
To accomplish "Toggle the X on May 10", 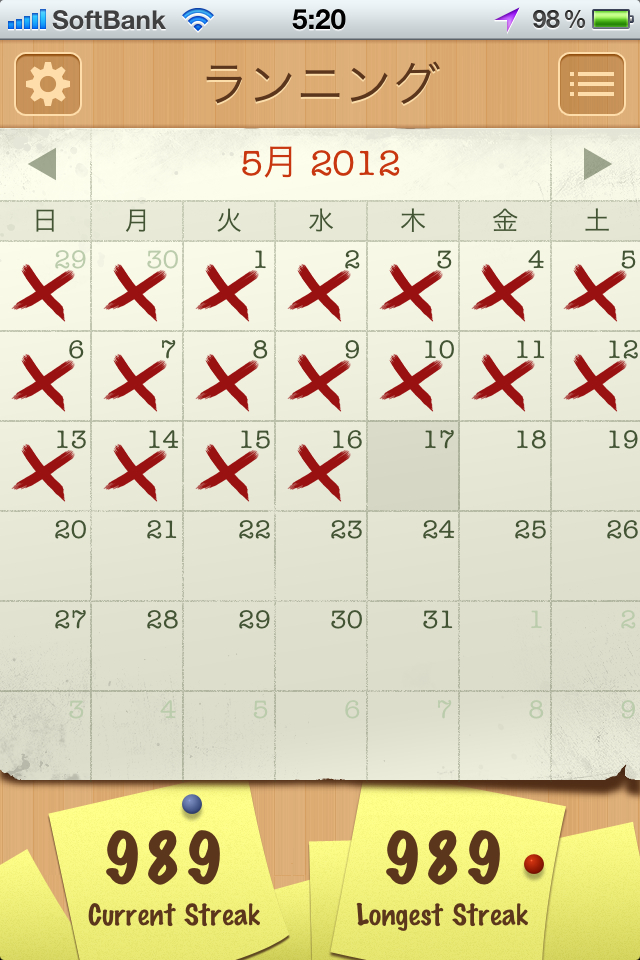I will 413,377.
